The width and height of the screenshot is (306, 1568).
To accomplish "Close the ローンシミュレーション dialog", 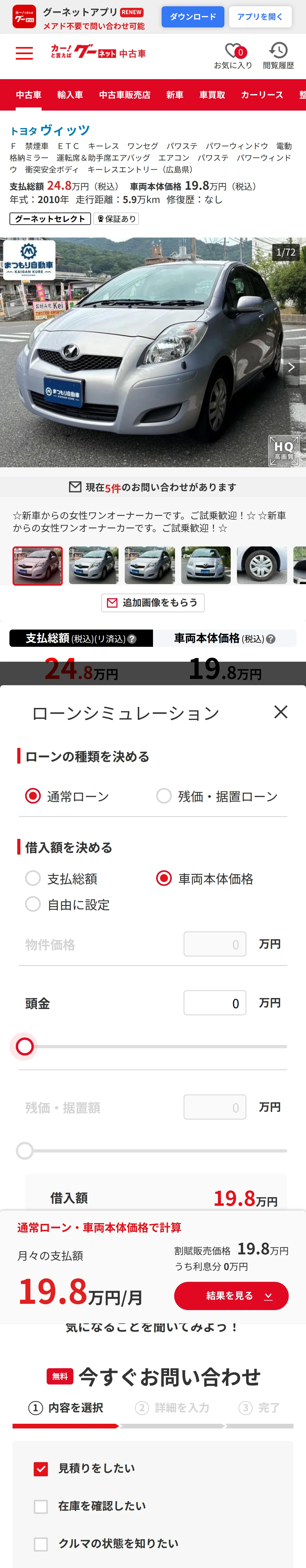I will click(x=280, y=712).
